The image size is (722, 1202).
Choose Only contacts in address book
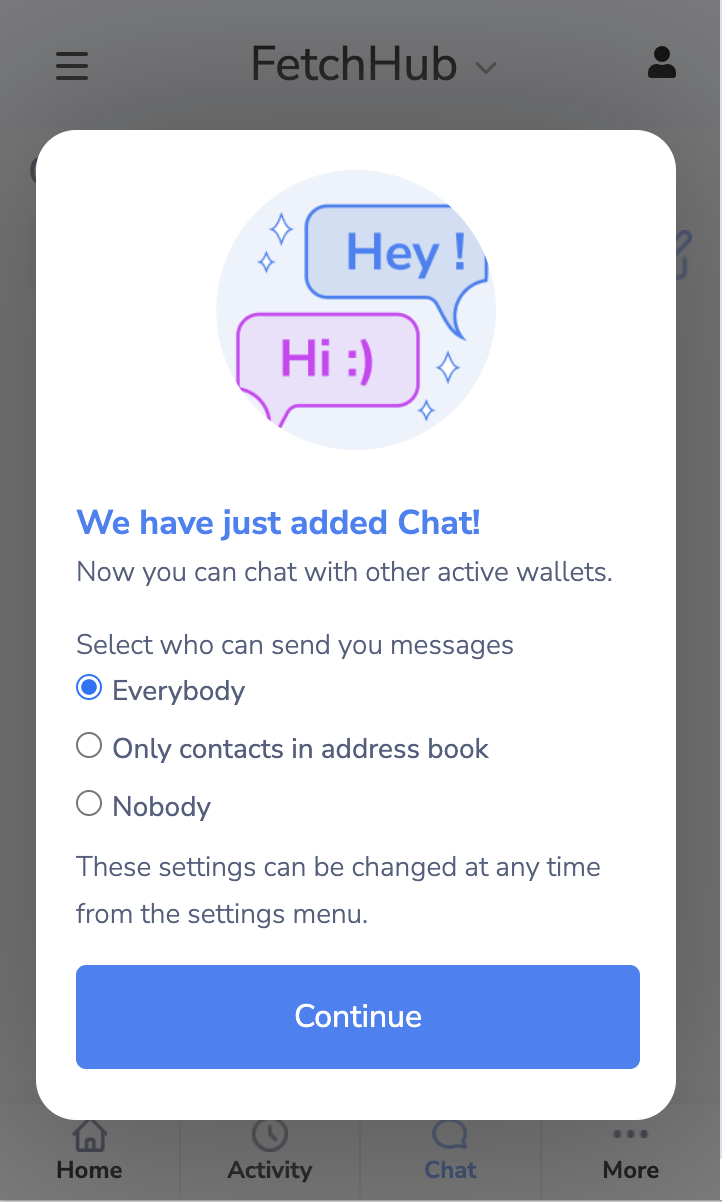tap(90, 746)
